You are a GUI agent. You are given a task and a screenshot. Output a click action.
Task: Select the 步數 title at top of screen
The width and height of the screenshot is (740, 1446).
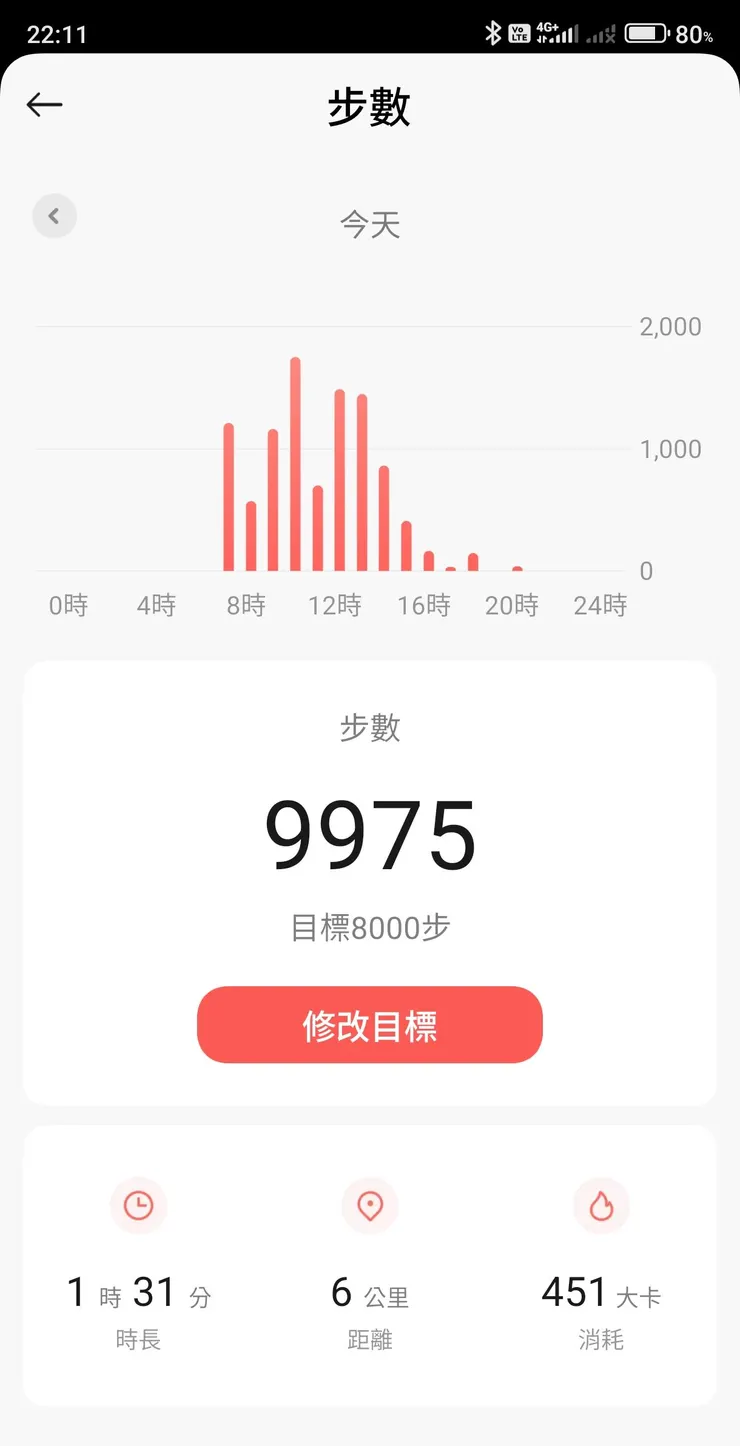pos(370,107)
